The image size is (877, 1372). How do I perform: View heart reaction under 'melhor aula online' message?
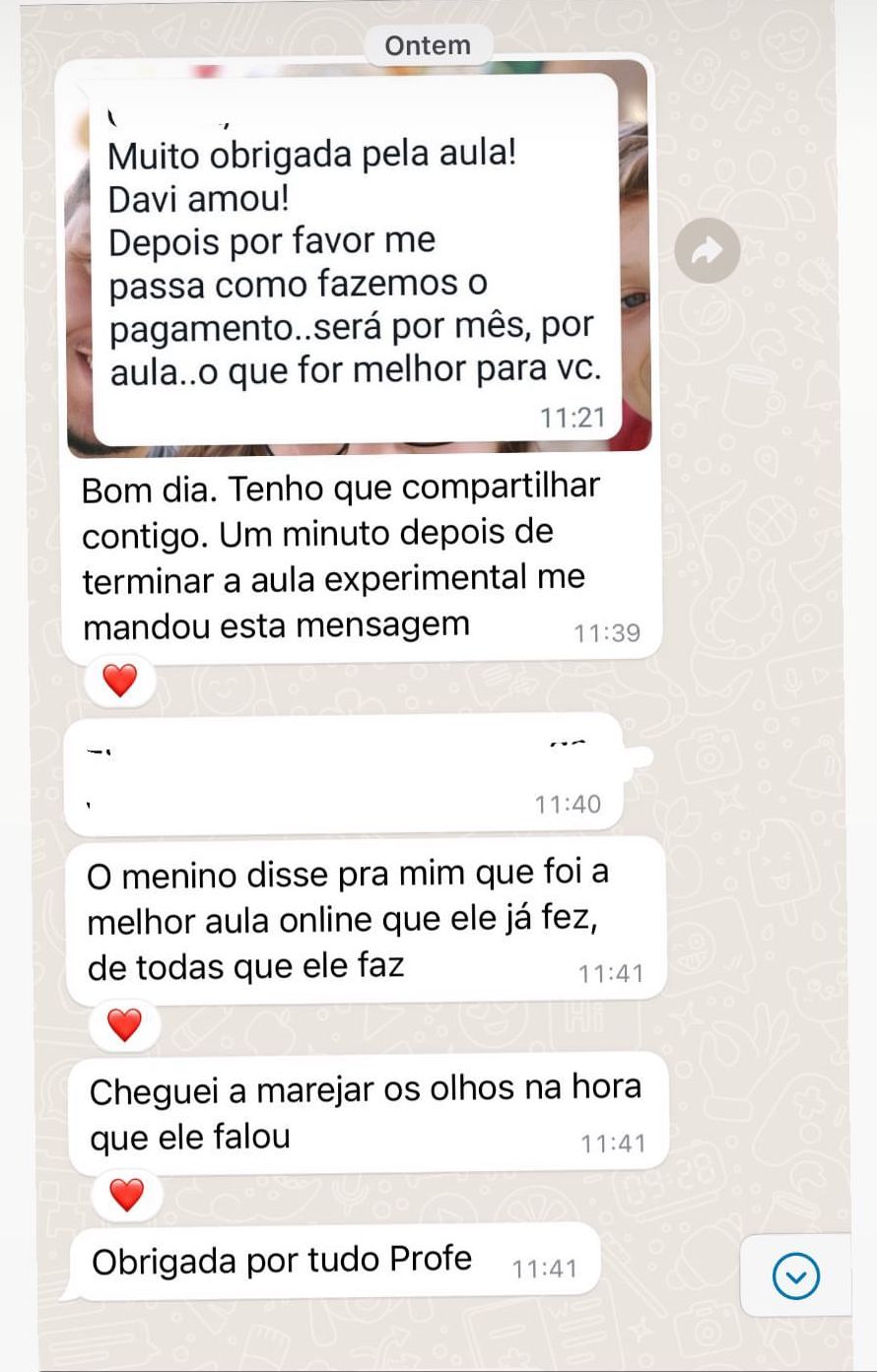(124, 1025)
